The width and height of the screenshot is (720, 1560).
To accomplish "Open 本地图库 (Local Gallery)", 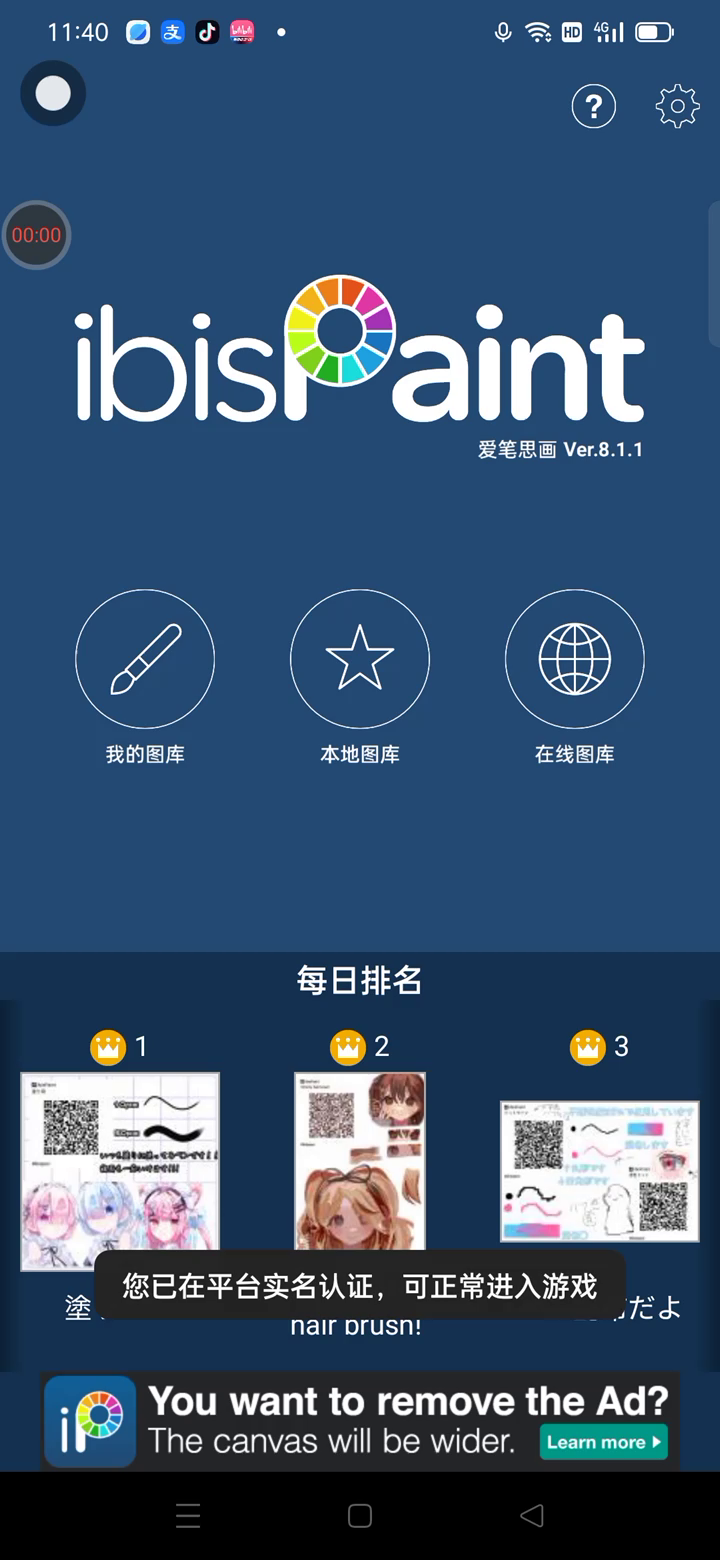I will (x=360, y=659).
